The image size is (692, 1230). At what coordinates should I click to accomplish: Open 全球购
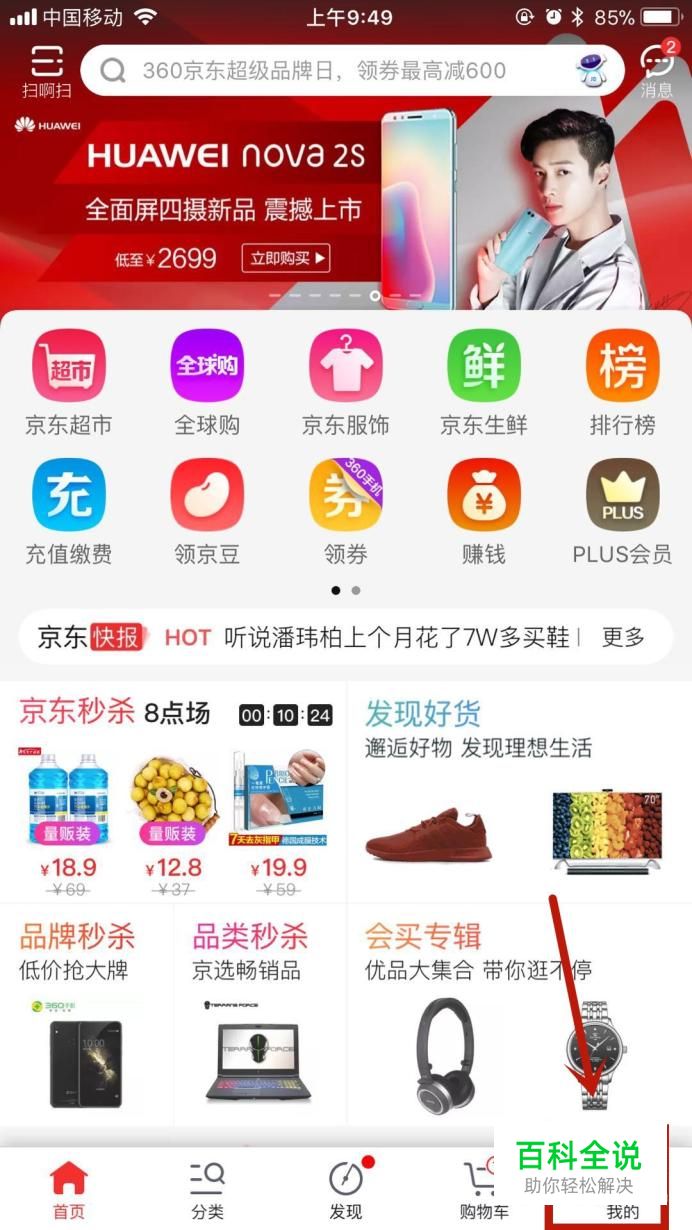tap(207, 383)
